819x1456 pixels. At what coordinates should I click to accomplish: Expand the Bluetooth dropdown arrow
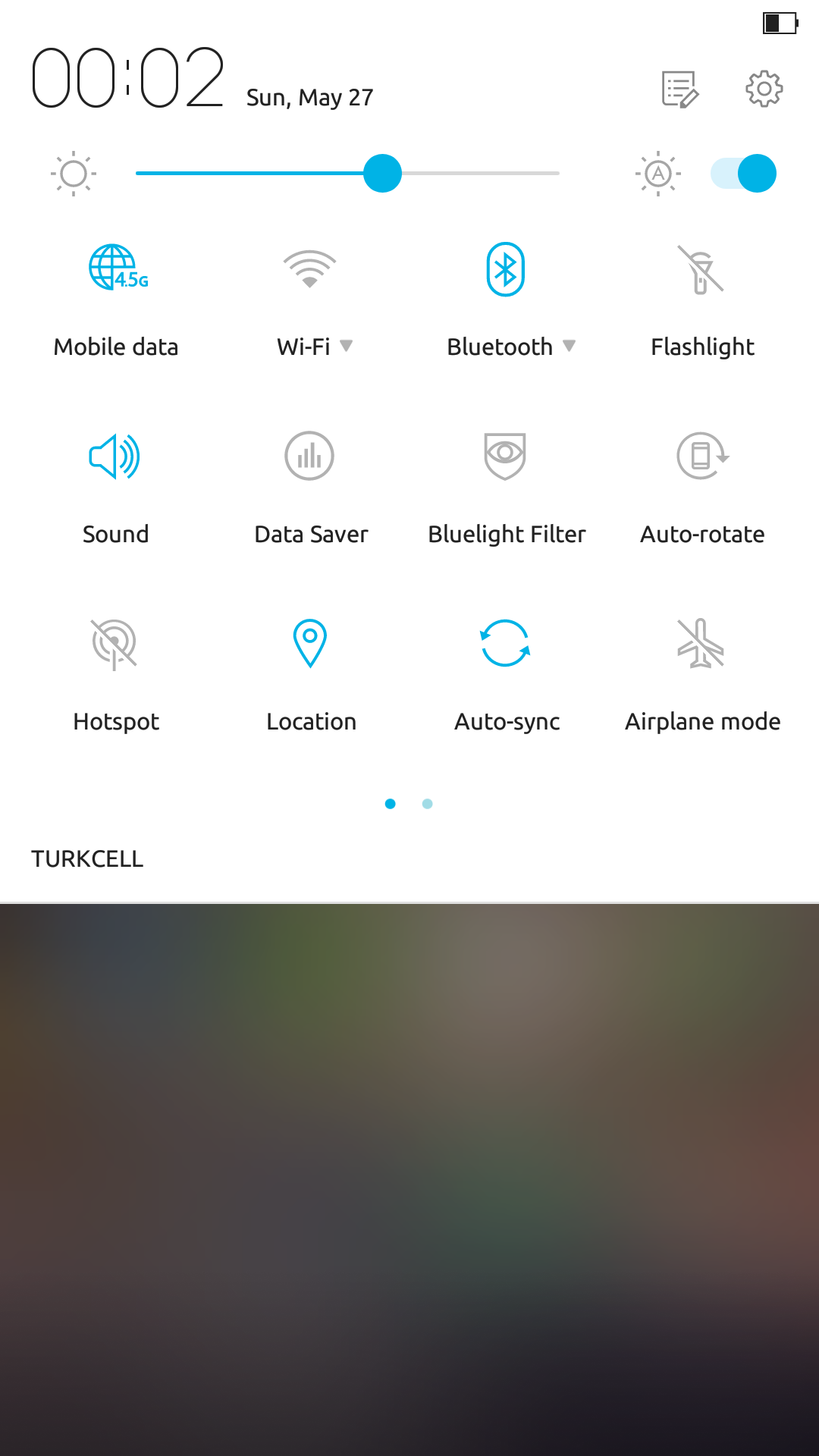[x=570, y=346]
